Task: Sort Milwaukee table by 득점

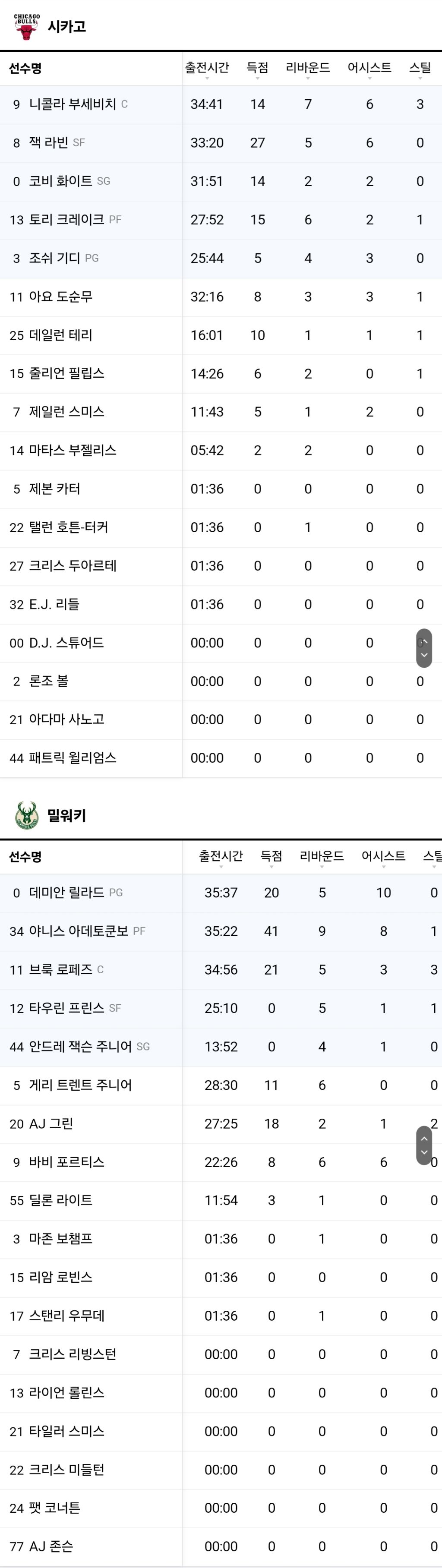Action: [272, 857]
